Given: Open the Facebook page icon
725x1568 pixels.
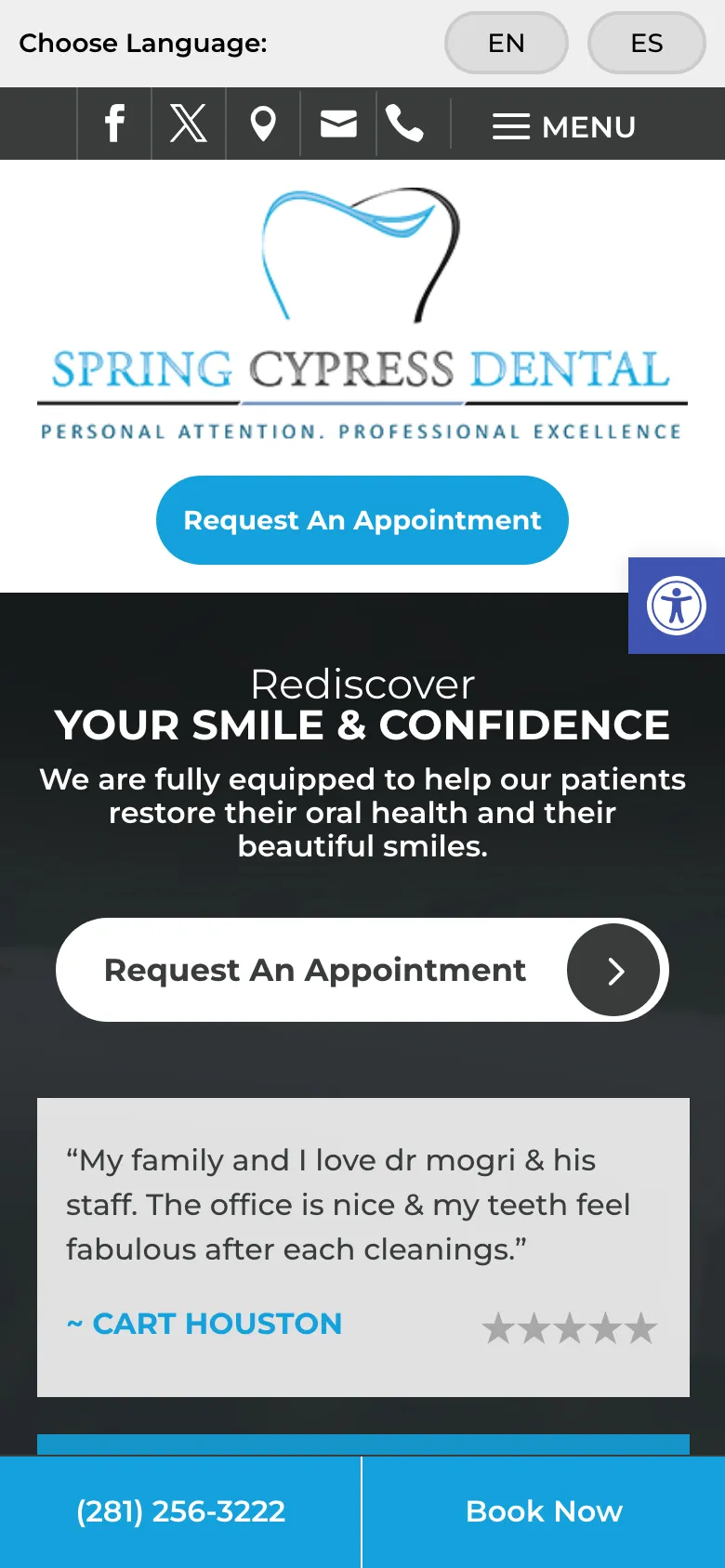Looking at the screenshot, I should [x=114, y=124].
